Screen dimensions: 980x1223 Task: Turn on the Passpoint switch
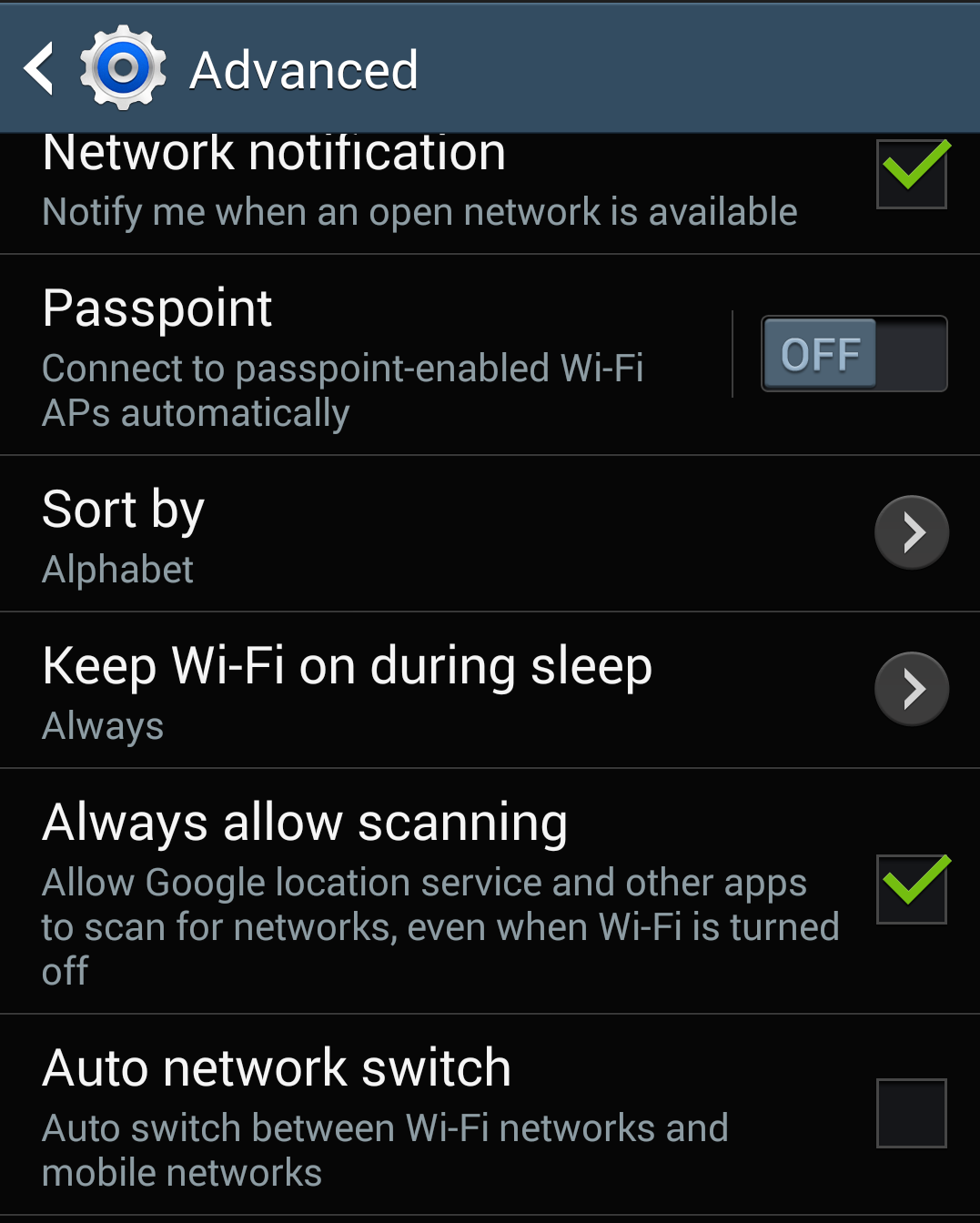point(854,354)
